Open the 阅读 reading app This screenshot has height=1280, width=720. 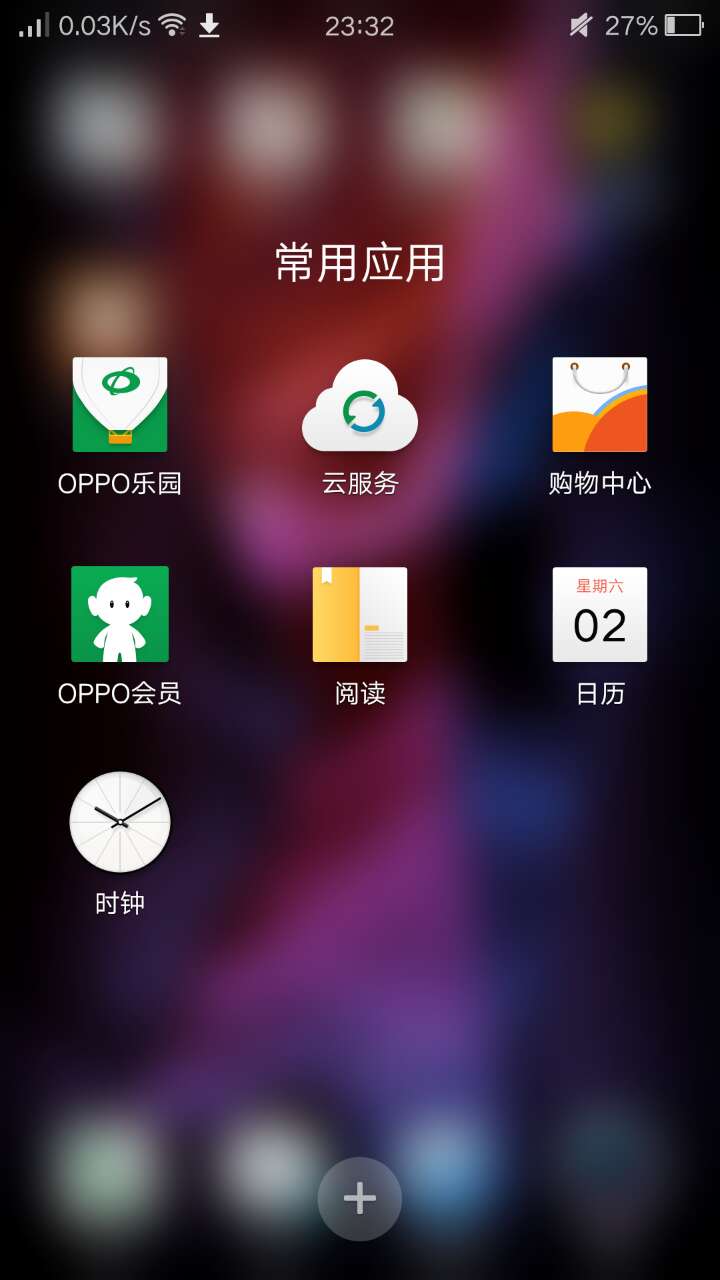pos(360,615)
